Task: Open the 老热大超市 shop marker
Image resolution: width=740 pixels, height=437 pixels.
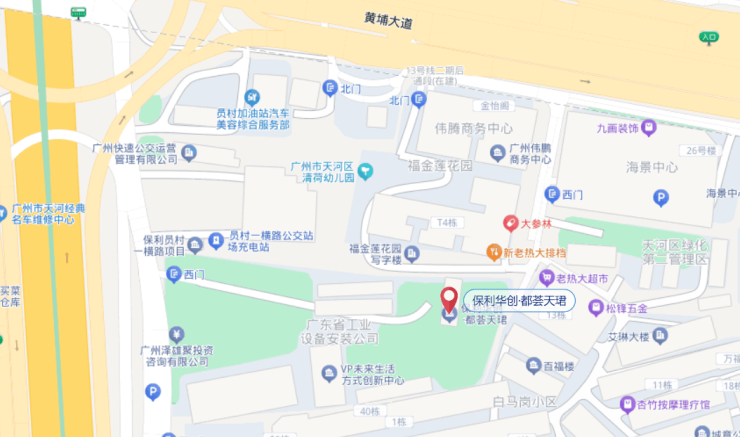Action: click(x=547, y=277)
